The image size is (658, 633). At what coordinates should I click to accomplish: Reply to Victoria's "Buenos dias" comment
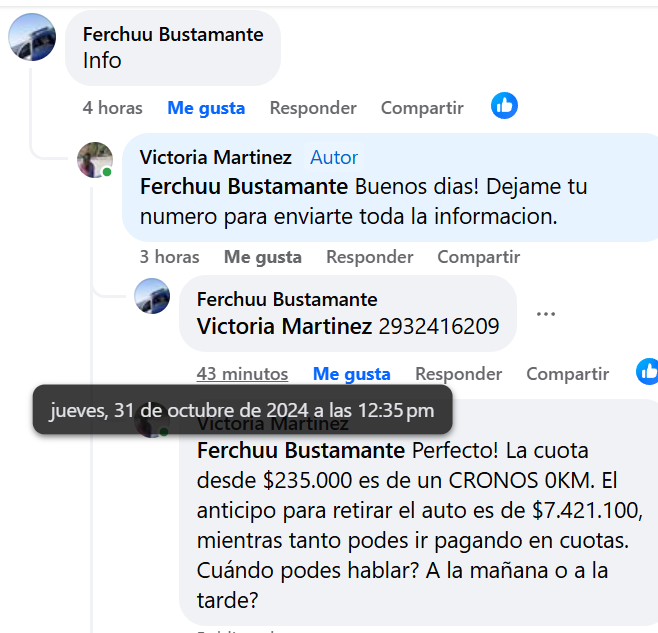pyautogui.click(x=370, y=257)
